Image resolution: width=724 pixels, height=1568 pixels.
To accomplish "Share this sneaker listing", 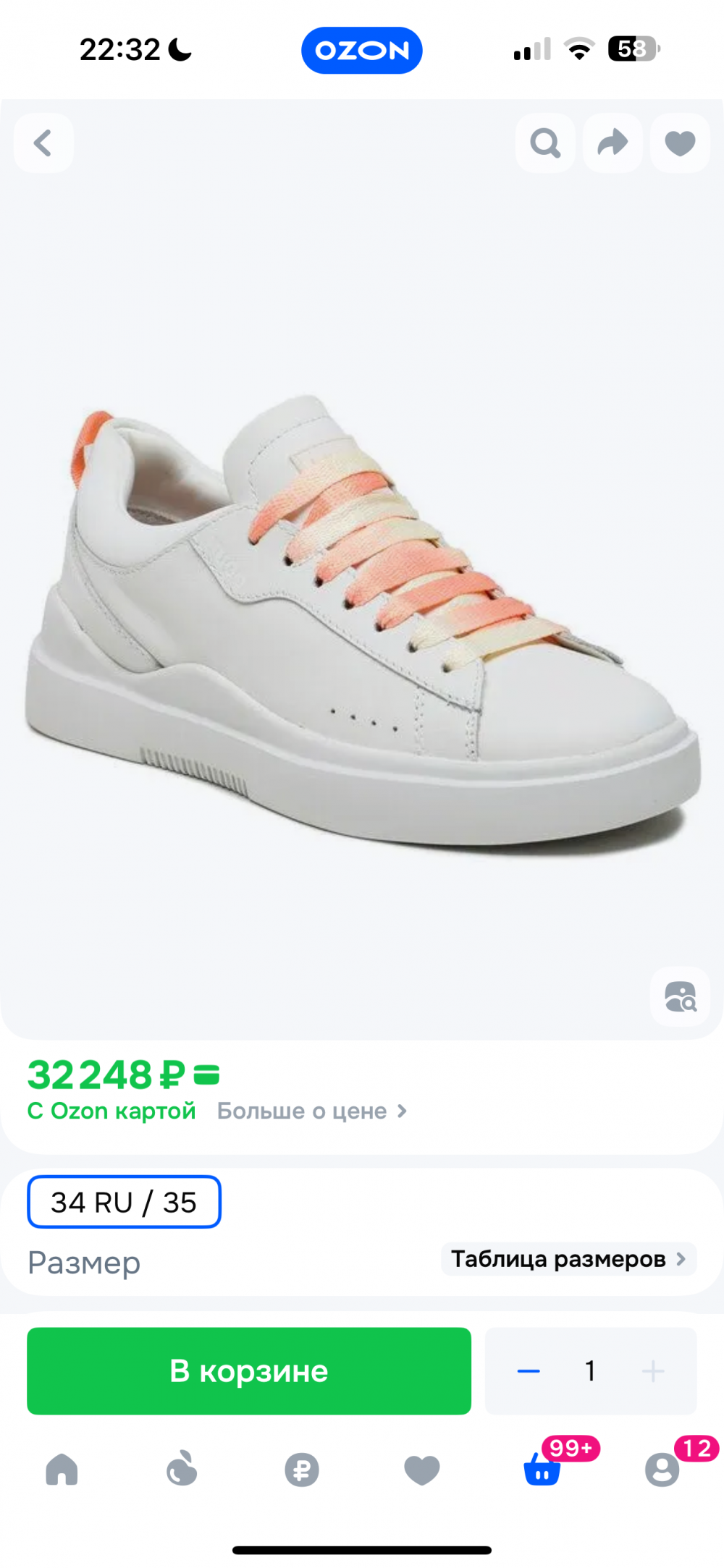I will pos(613,143).
